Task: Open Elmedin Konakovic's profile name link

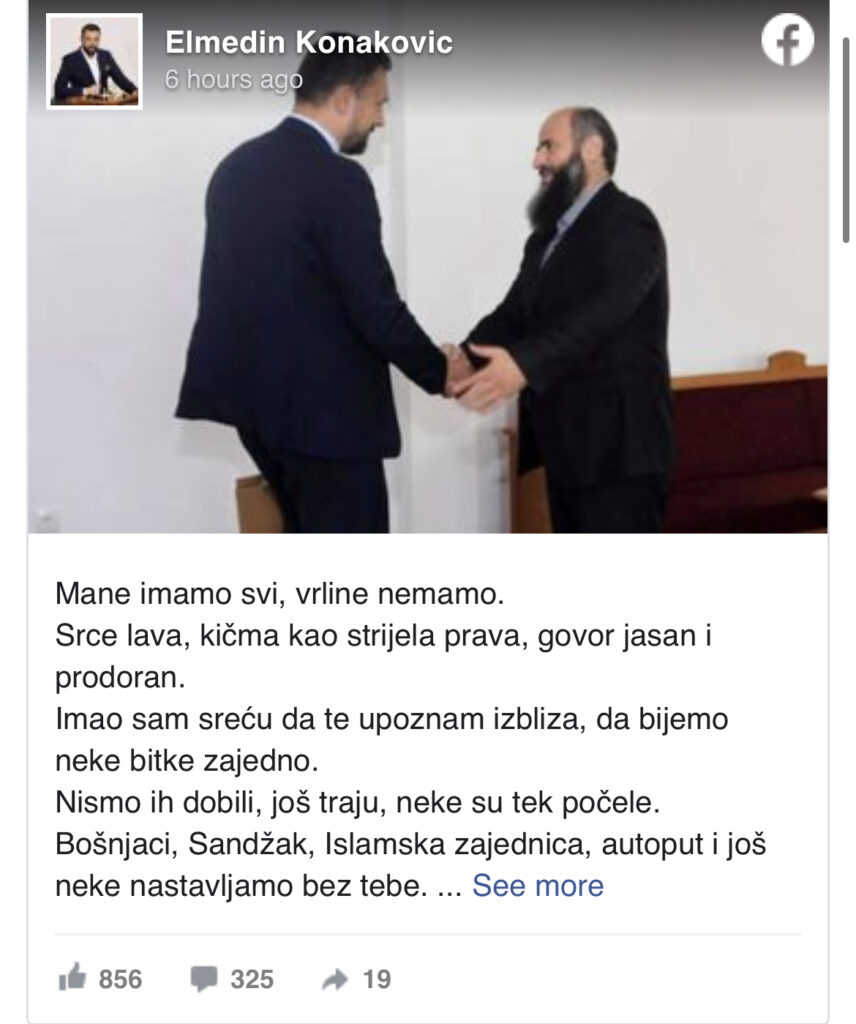Action: click(308, 42)
